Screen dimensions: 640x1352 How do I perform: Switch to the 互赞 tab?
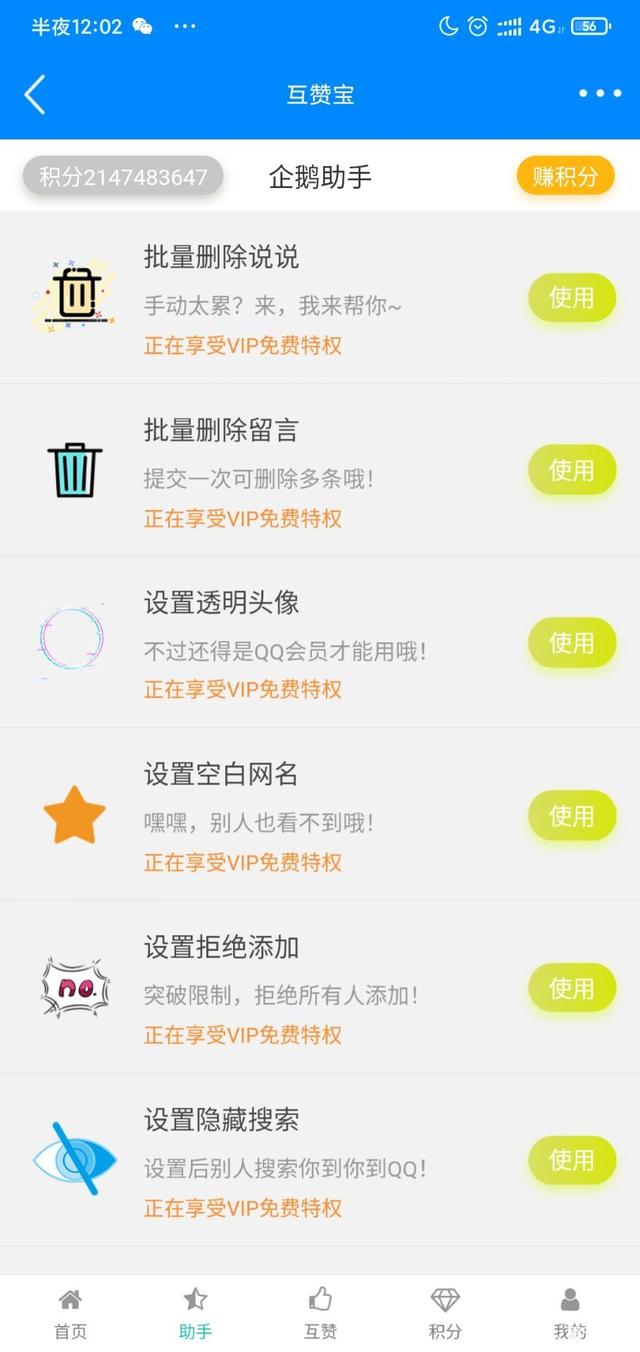320,1313
